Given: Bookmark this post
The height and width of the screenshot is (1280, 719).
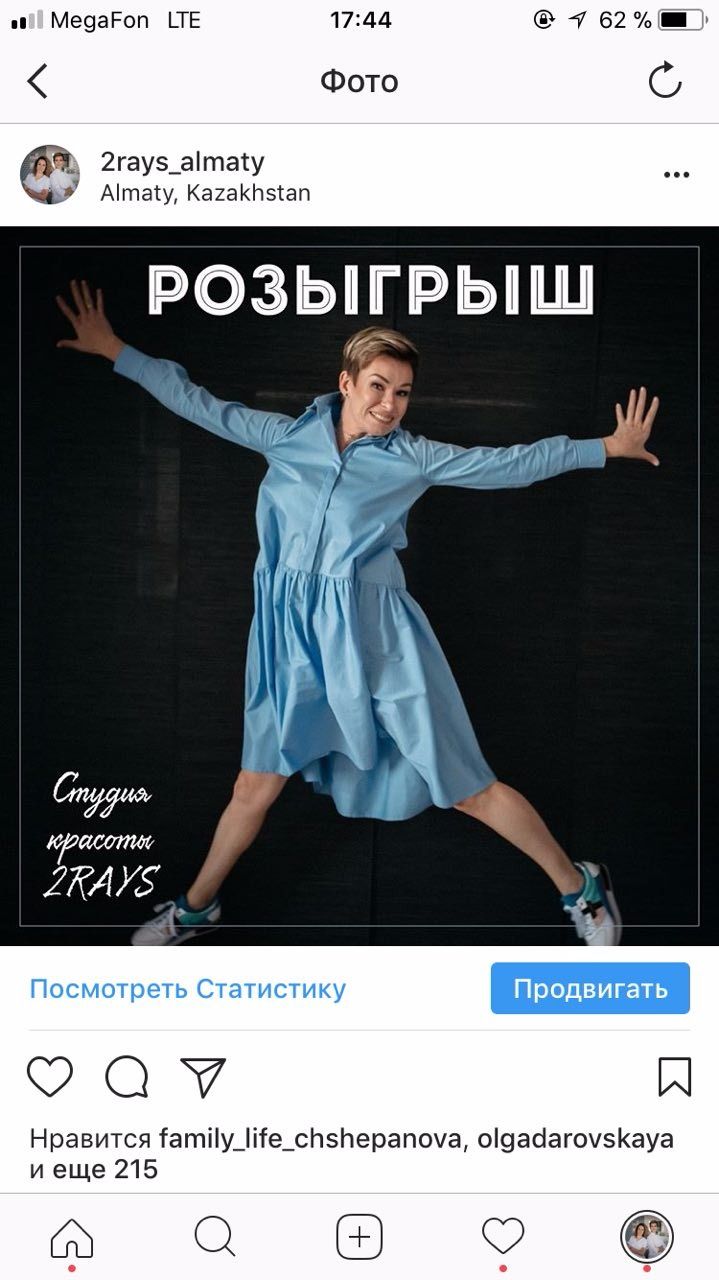Looking at the screenshot, I should [675, 1077].
